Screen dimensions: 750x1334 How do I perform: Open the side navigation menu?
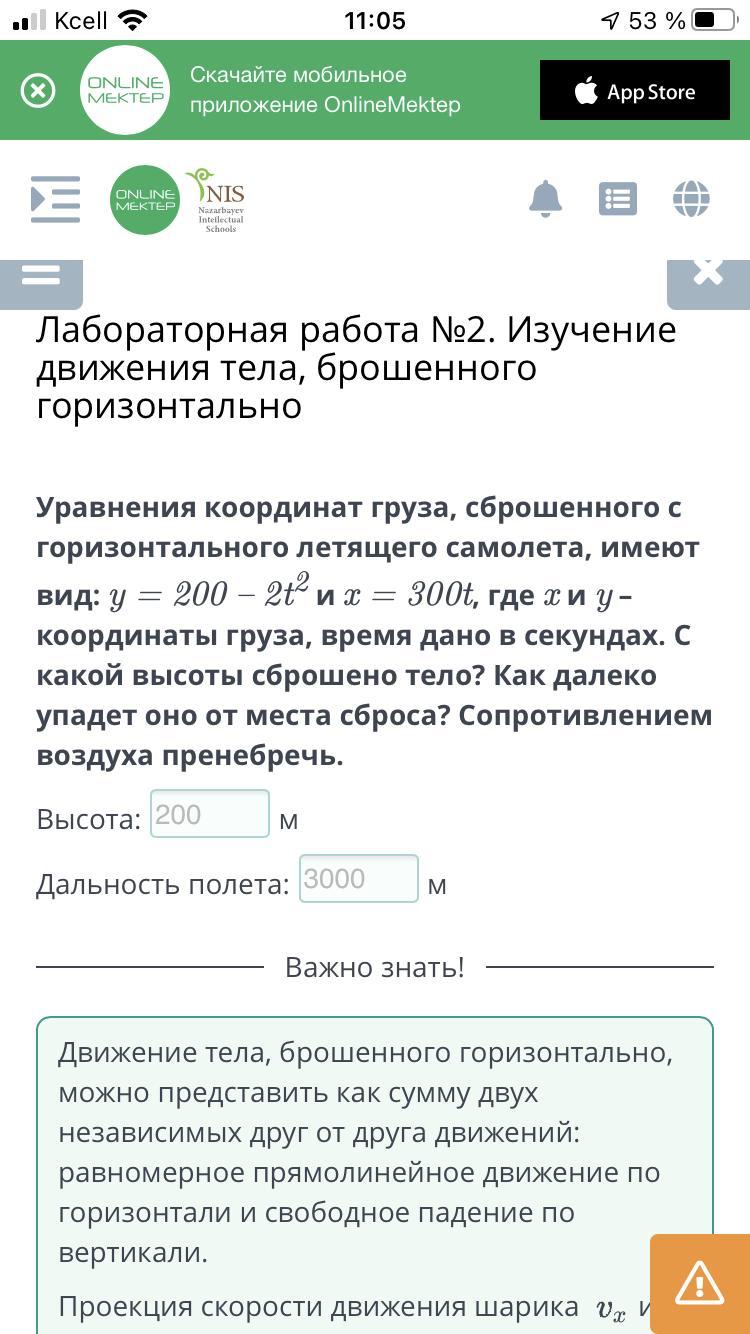(x=55, y=199)
